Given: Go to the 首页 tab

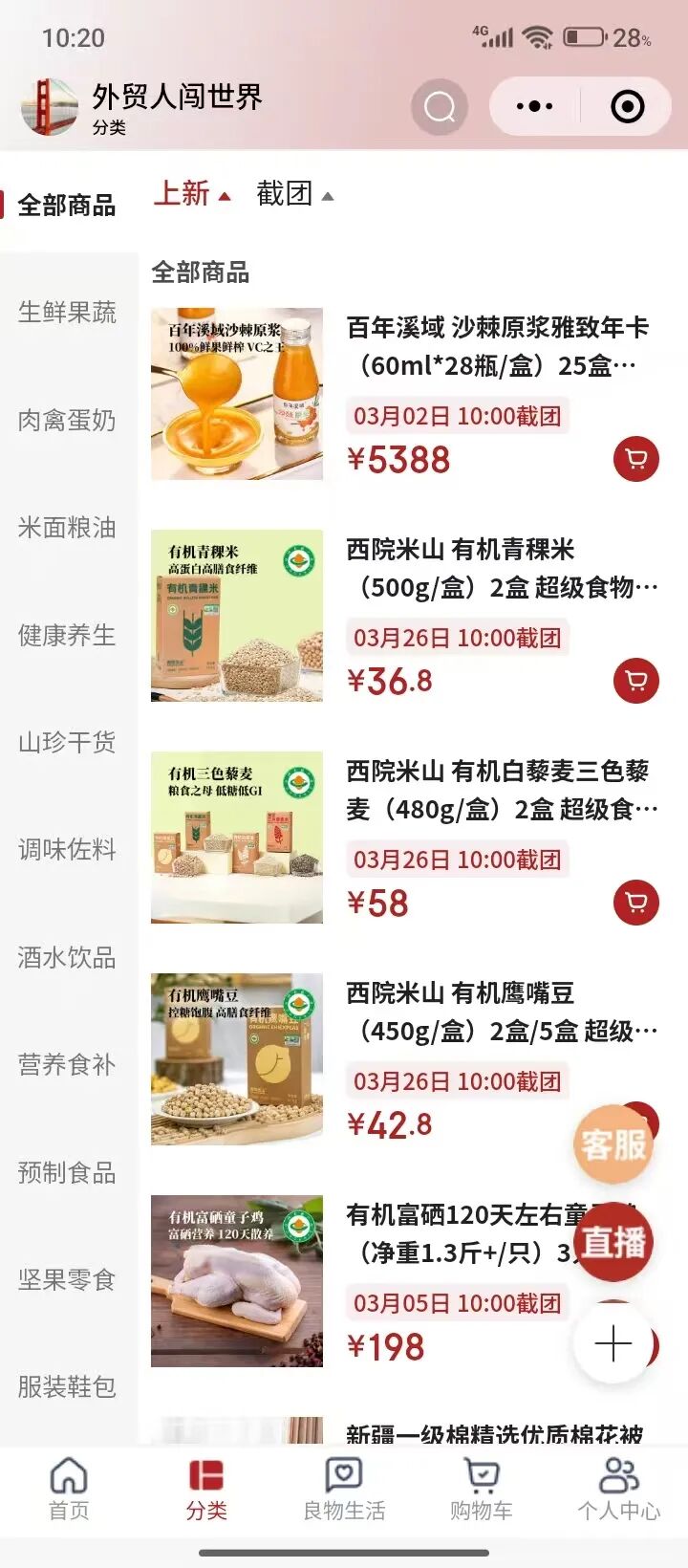Looking at the screenshot, I should coord(69,1488).
